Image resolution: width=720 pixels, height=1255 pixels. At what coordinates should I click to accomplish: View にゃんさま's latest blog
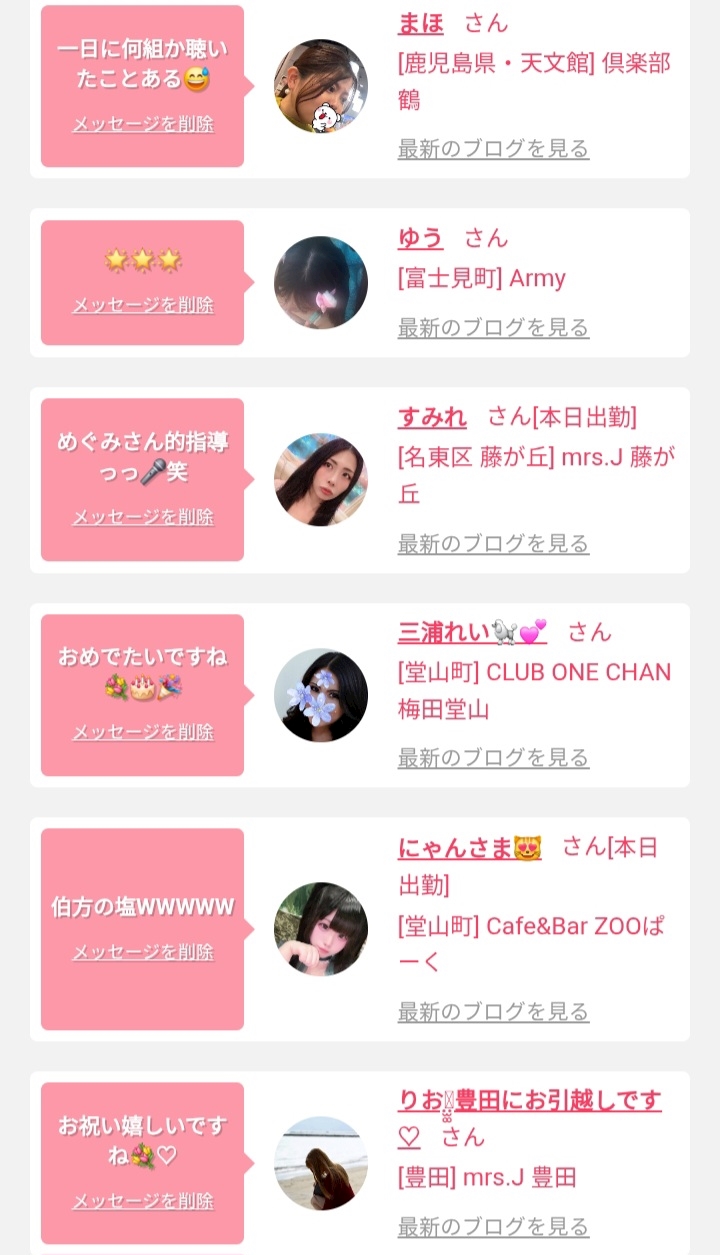[x=493, y=1012]
